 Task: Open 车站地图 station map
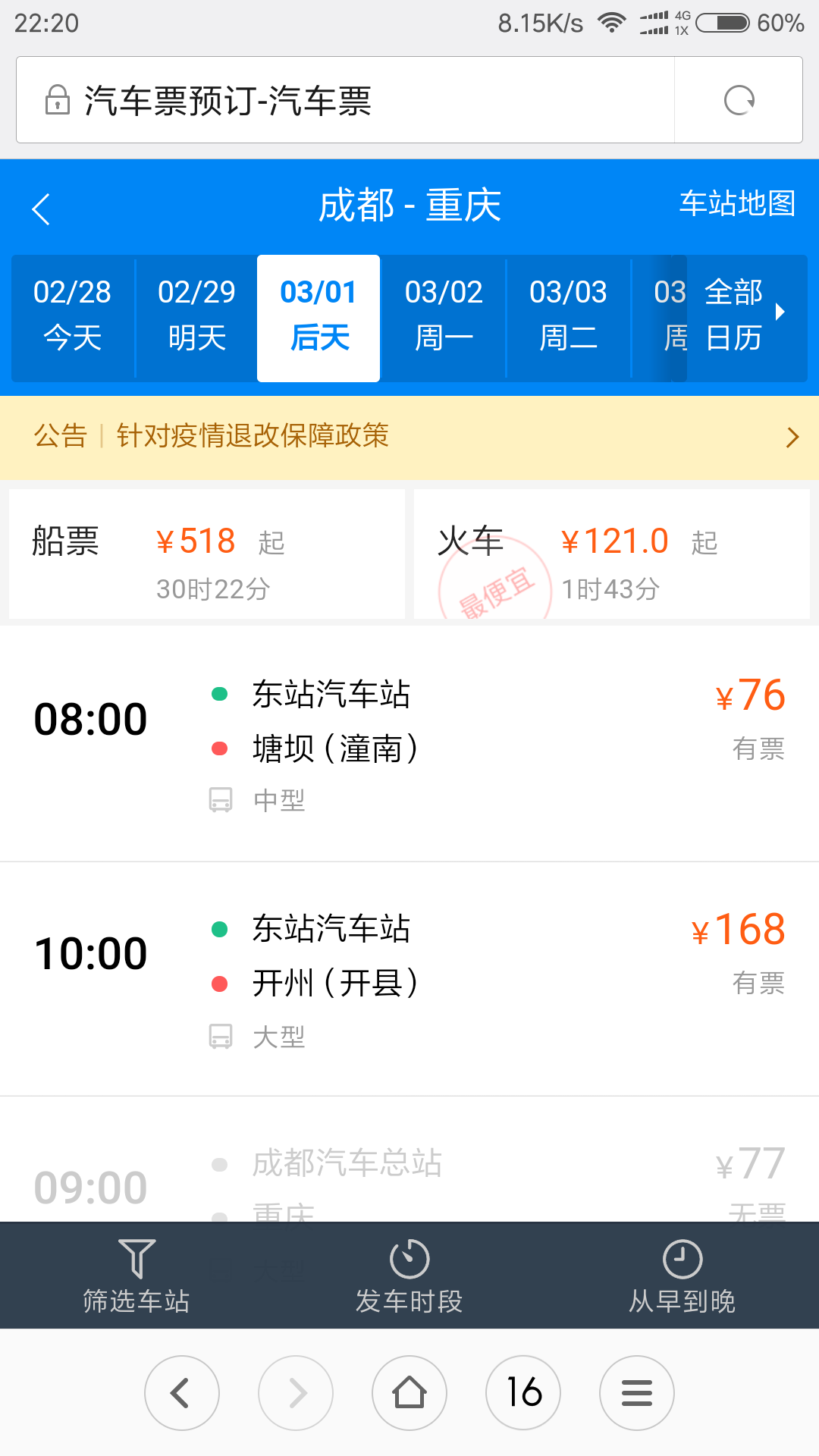click(x=737, y=203)
